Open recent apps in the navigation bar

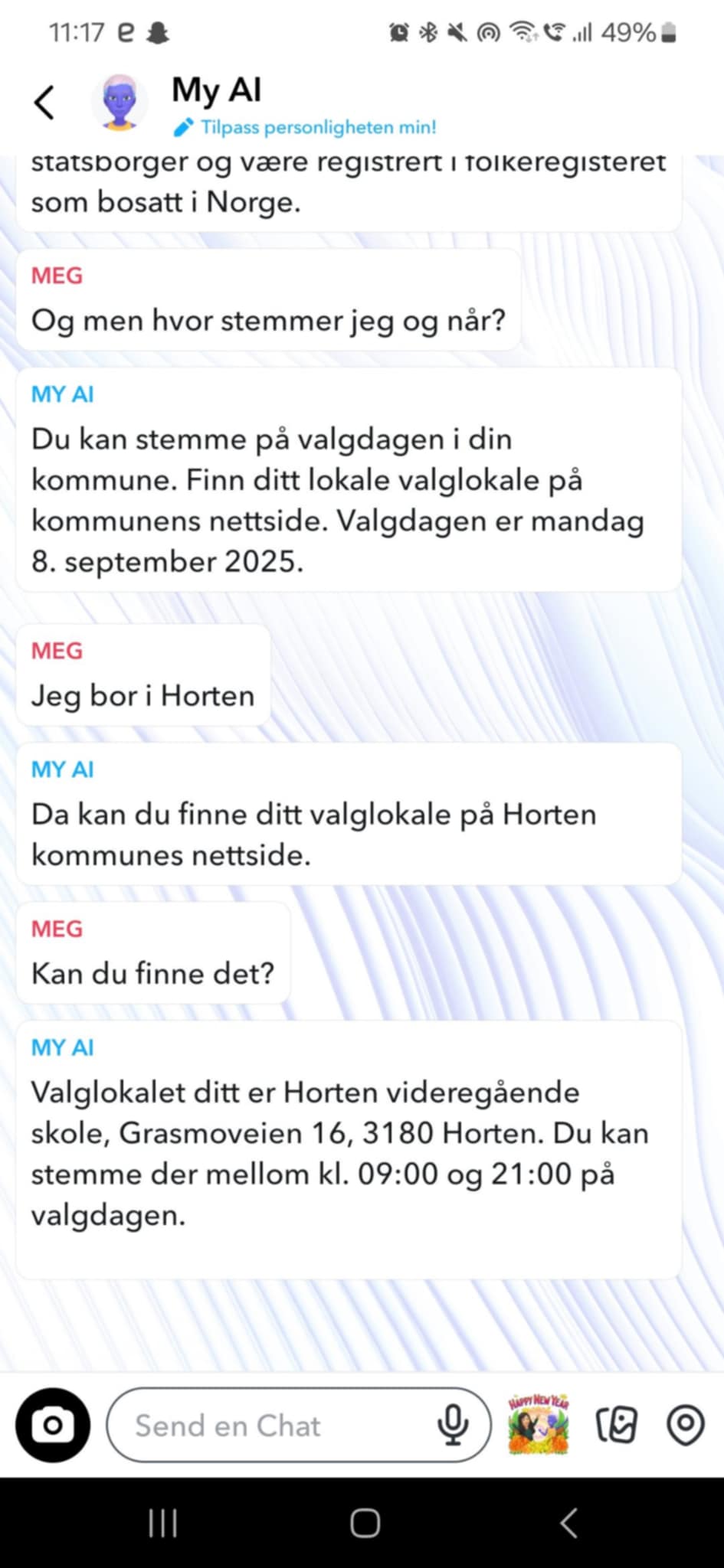coord(162,1523)
